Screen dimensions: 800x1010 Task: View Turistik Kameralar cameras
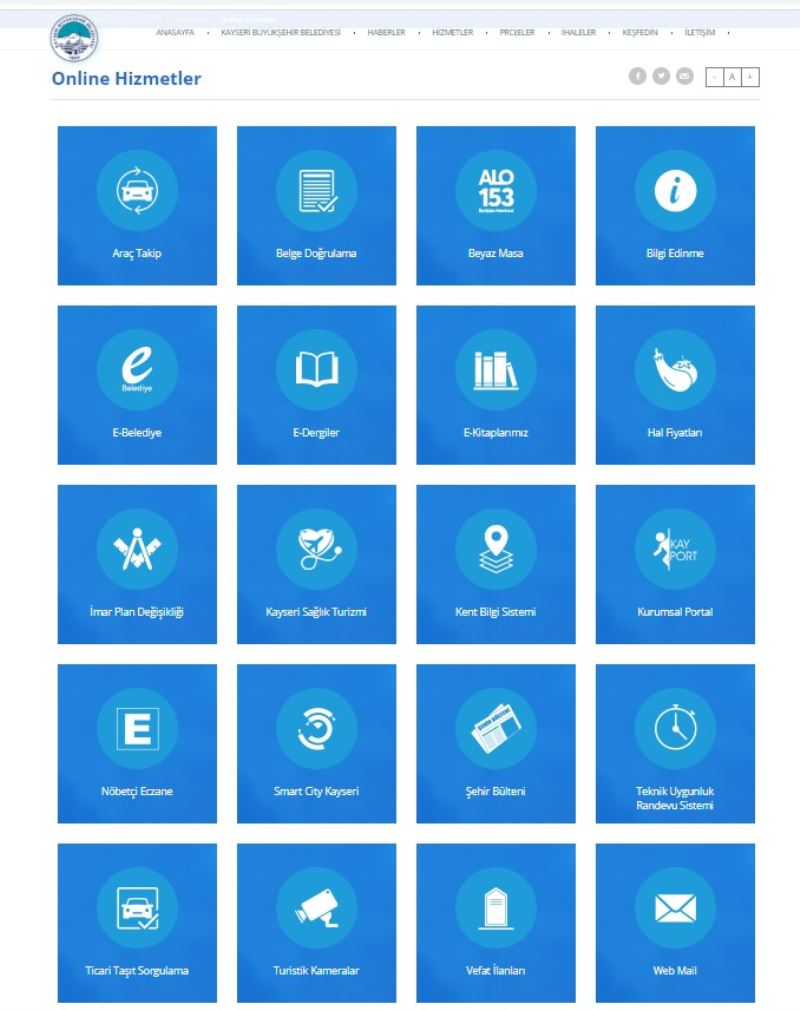tap(316, 922)
